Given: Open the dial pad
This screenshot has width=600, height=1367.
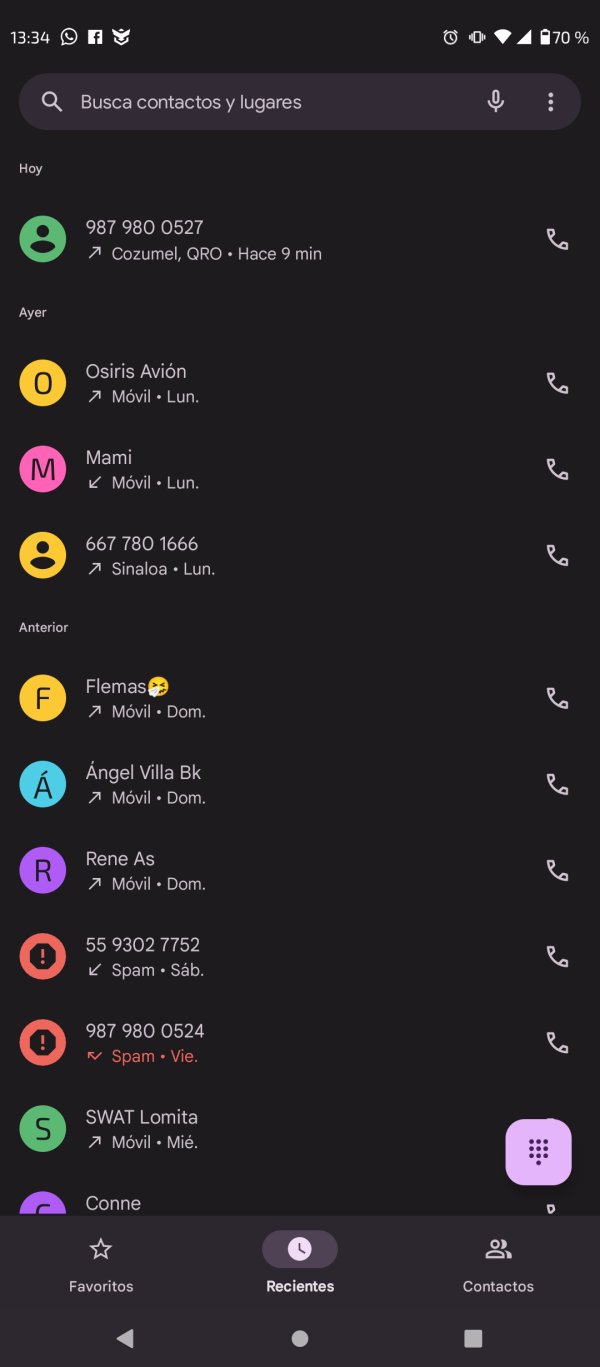Looking at the screenshot, I should click(x=539, y=1152).
